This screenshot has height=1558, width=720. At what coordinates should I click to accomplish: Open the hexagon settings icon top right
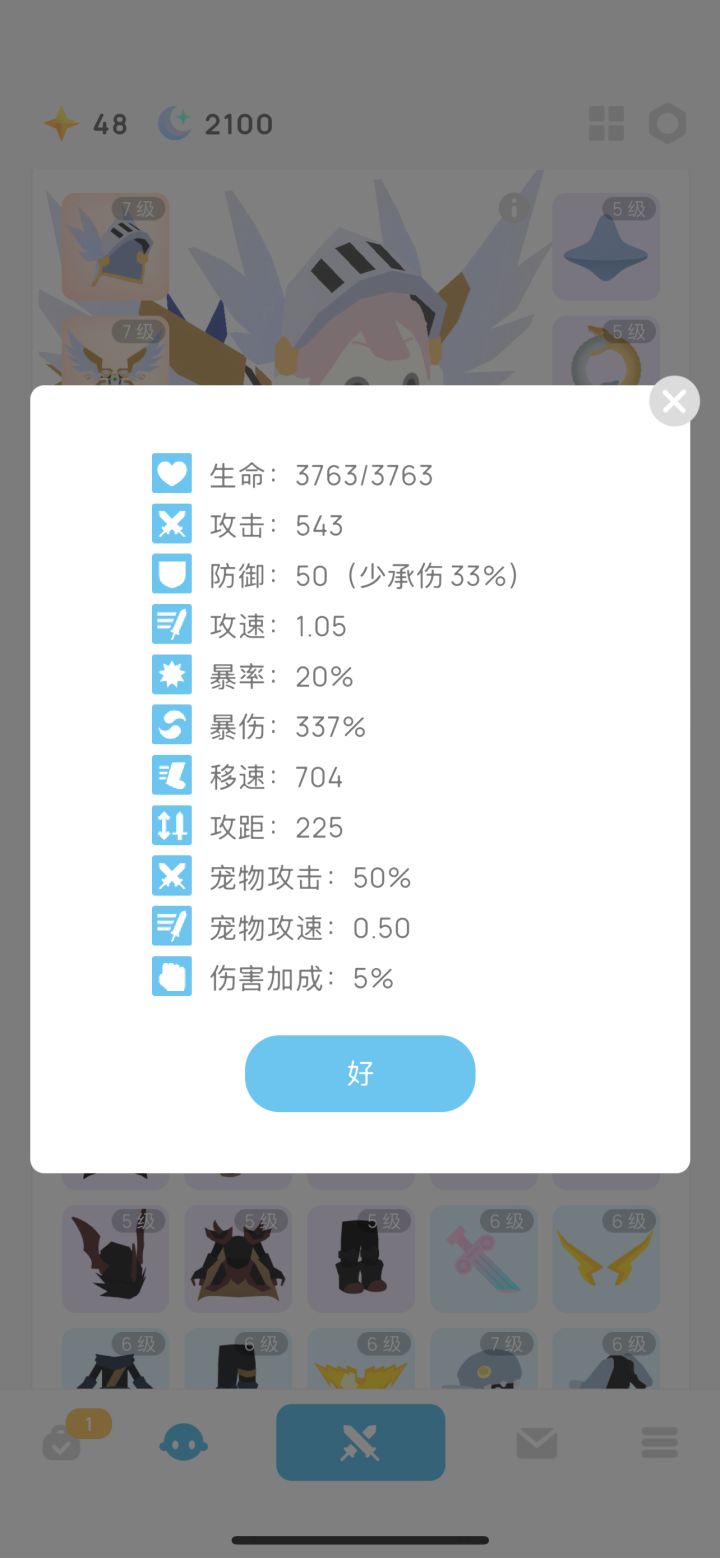coord(668,123)
